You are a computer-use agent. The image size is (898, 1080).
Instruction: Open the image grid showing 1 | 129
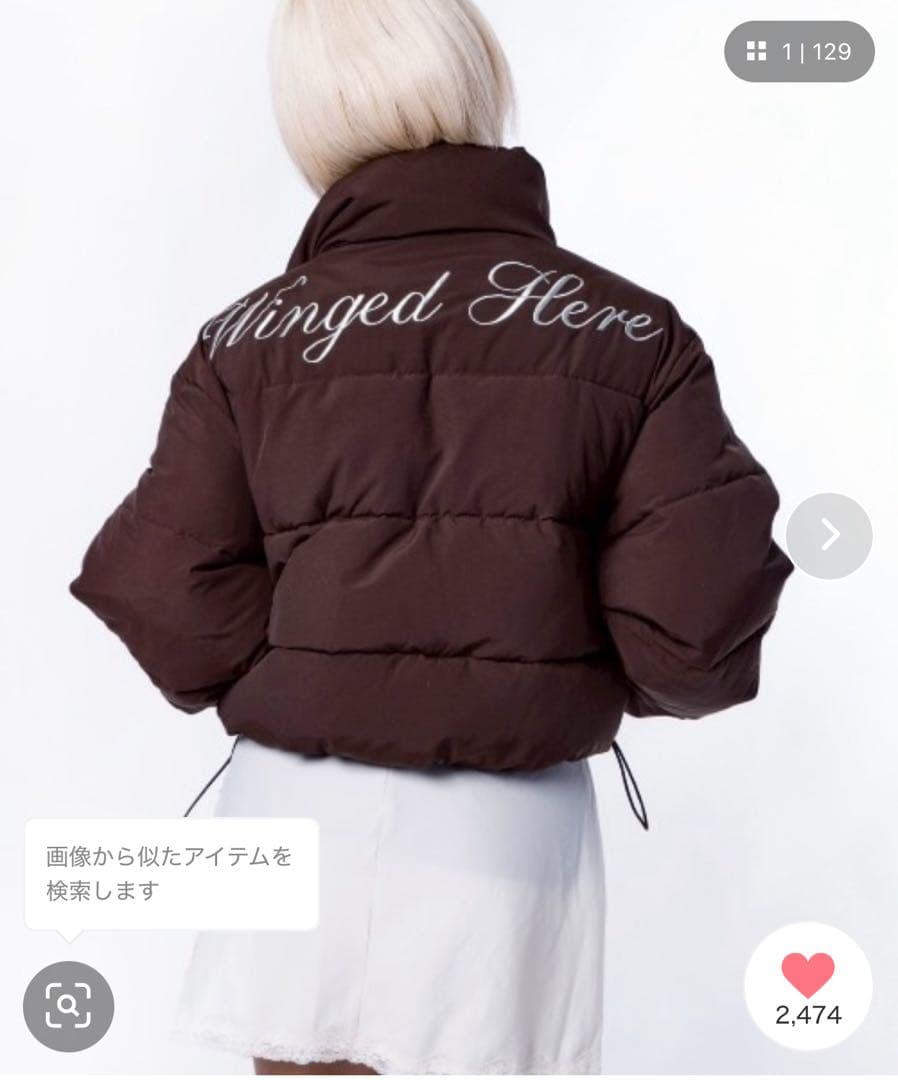[799, 51]
